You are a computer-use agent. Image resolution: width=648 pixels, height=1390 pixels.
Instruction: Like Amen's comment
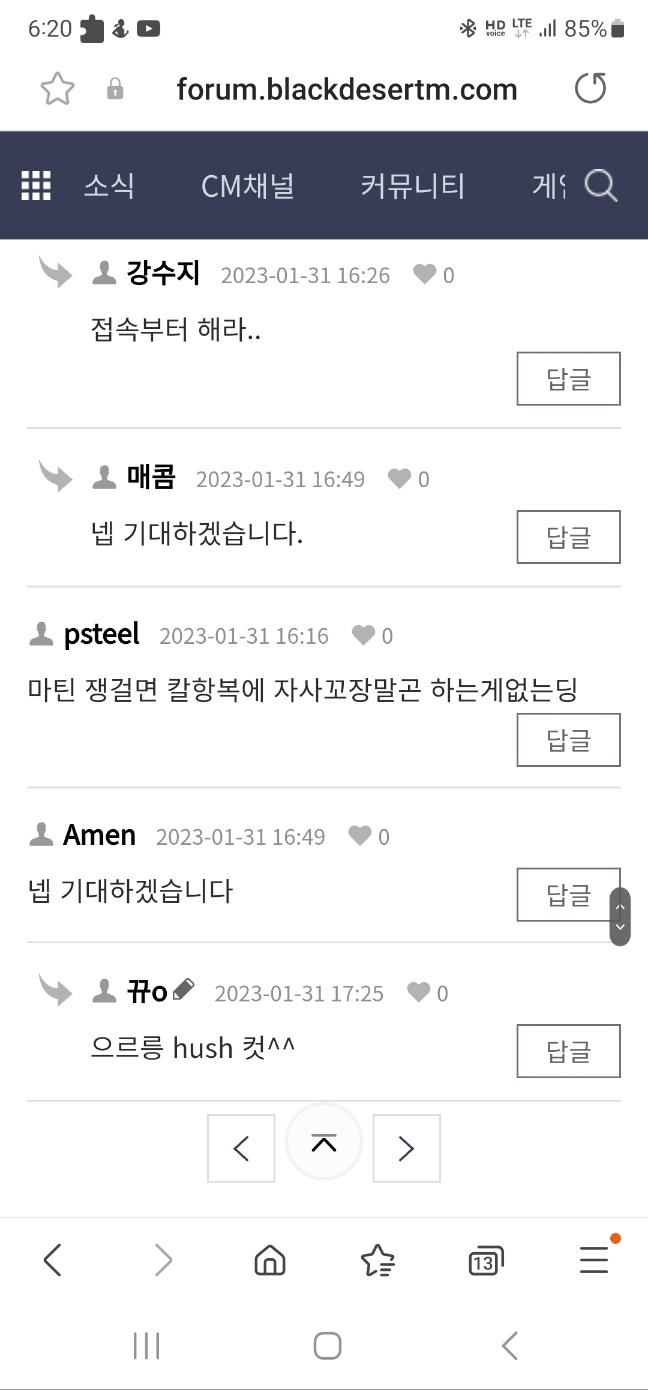click(360, 836)
